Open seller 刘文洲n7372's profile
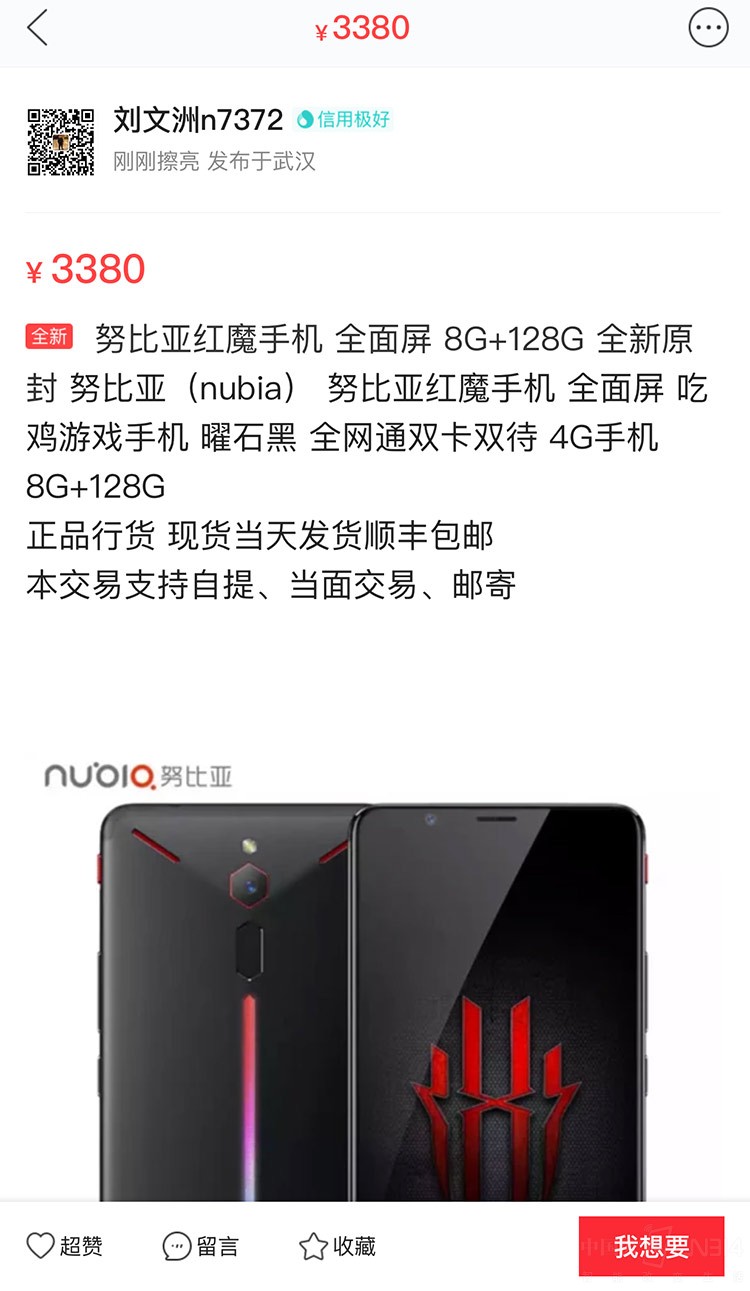Viewport: 750px width, 1291px height. coord(198,121)
